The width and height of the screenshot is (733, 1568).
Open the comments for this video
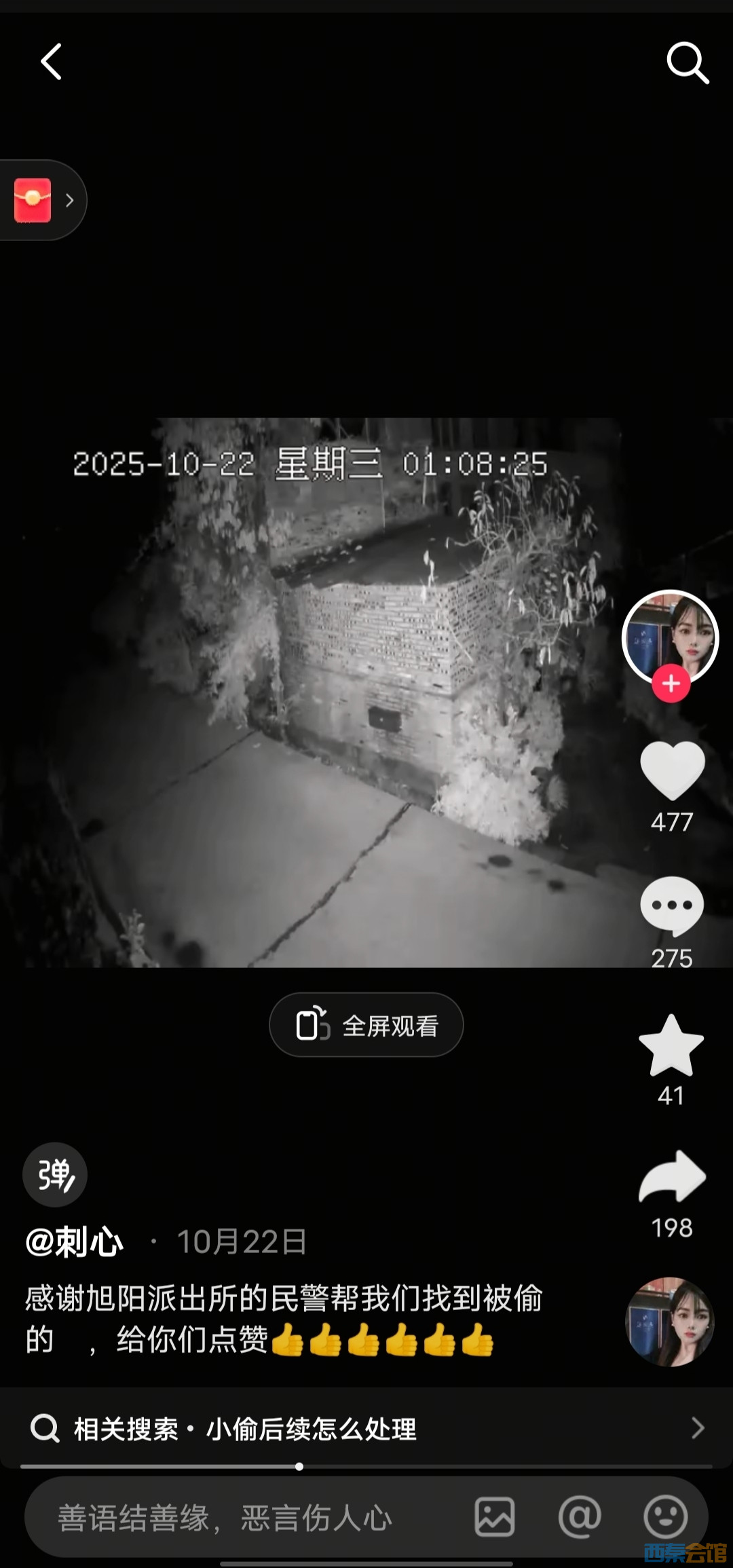(672, 906)
